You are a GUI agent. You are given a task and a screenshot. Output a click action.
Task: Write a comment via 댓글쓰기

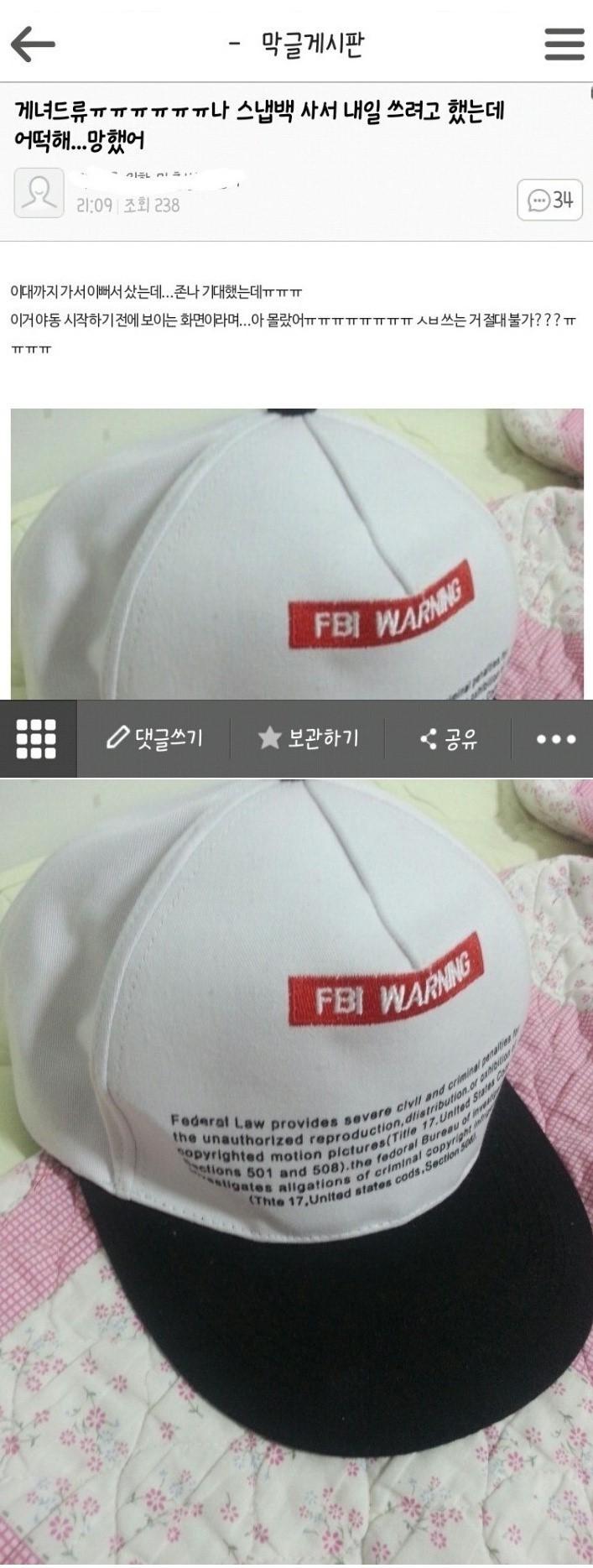155,738
